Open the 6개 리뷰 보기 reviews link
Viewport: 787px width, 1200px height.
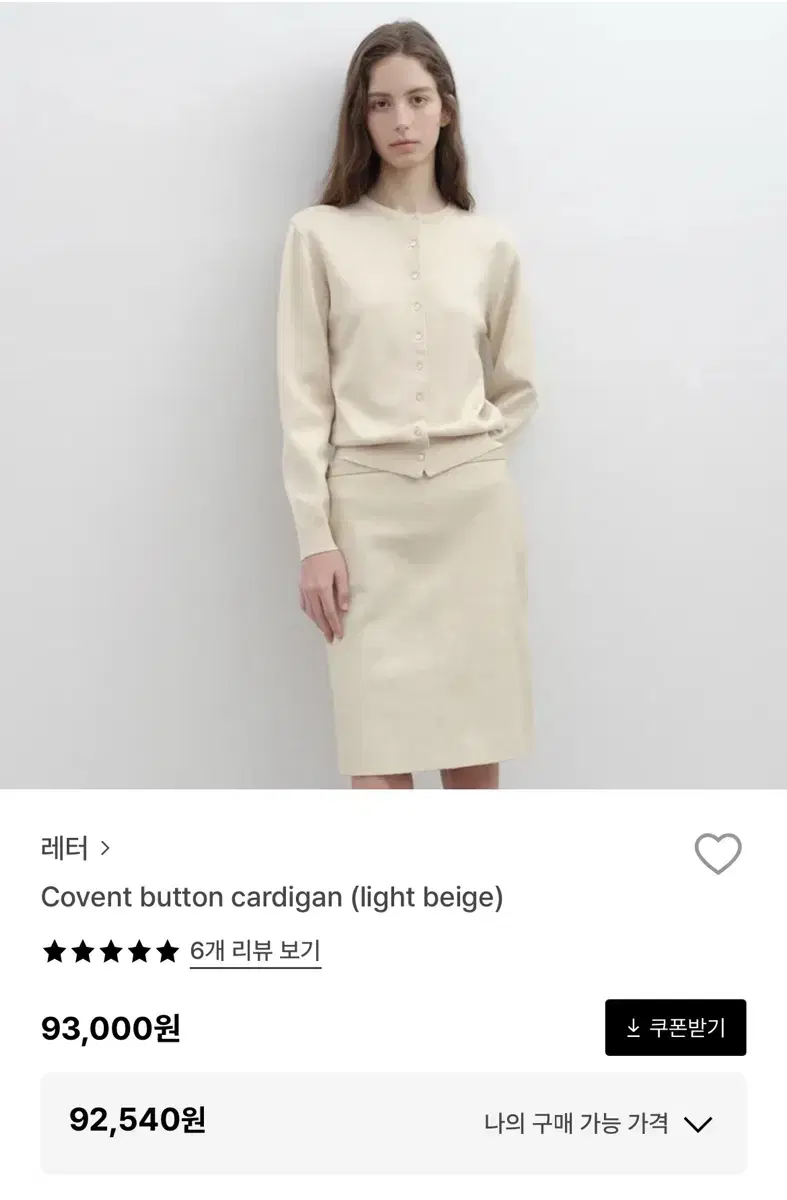pyautogui.click(x=253, y=952)
